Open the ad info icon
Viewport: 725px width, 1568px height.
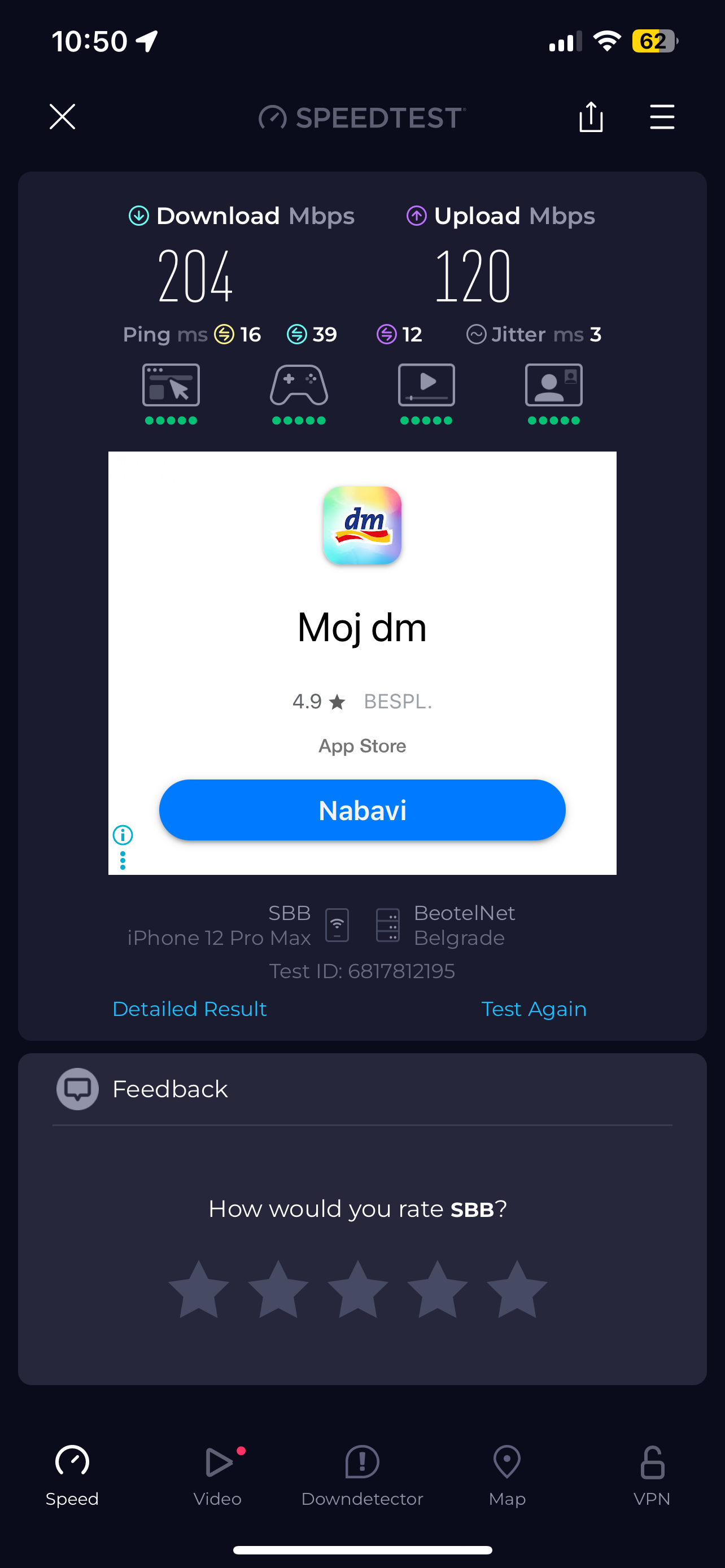(x=123, y=835)
